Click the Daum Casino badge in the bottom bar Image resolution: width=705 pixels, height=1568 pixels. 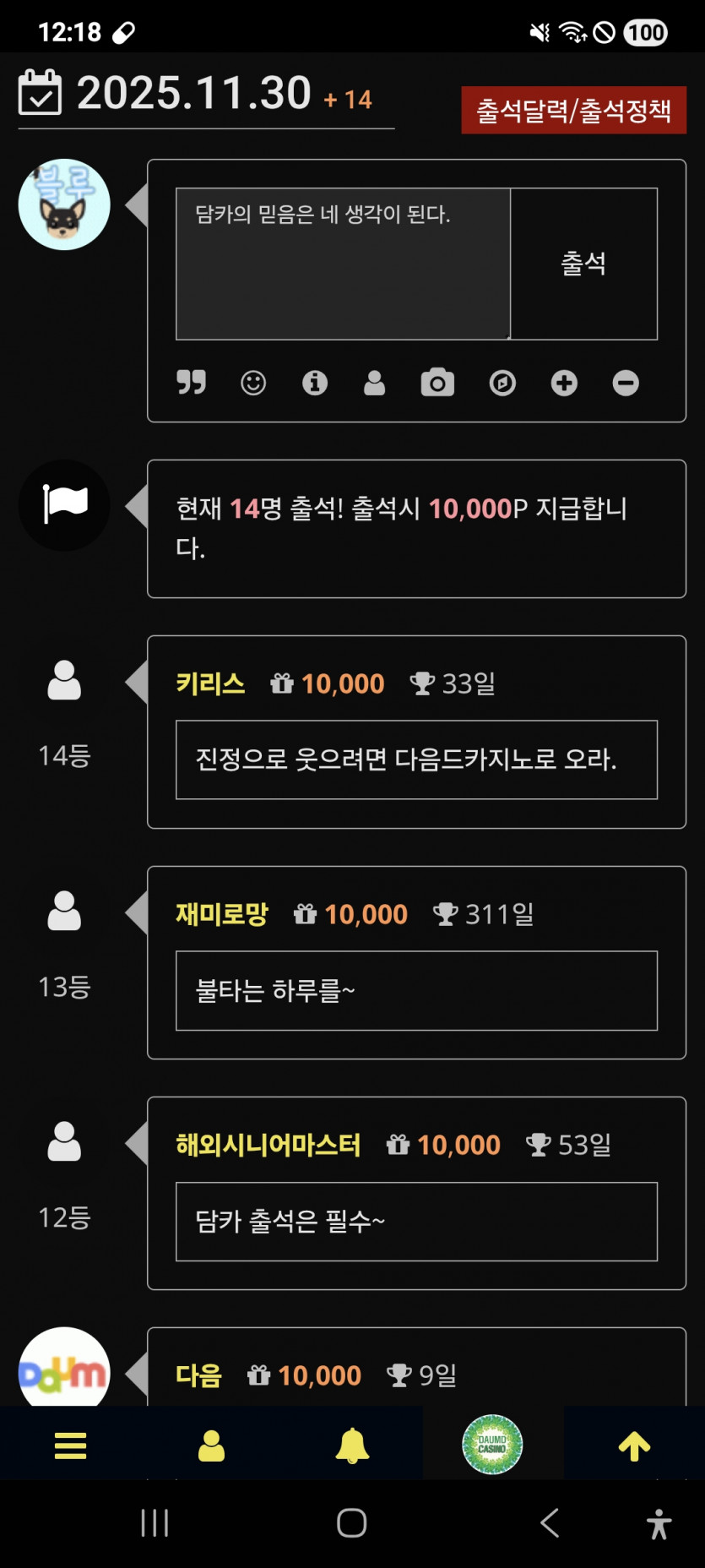pyautogui.click(x=492, y=1445)
